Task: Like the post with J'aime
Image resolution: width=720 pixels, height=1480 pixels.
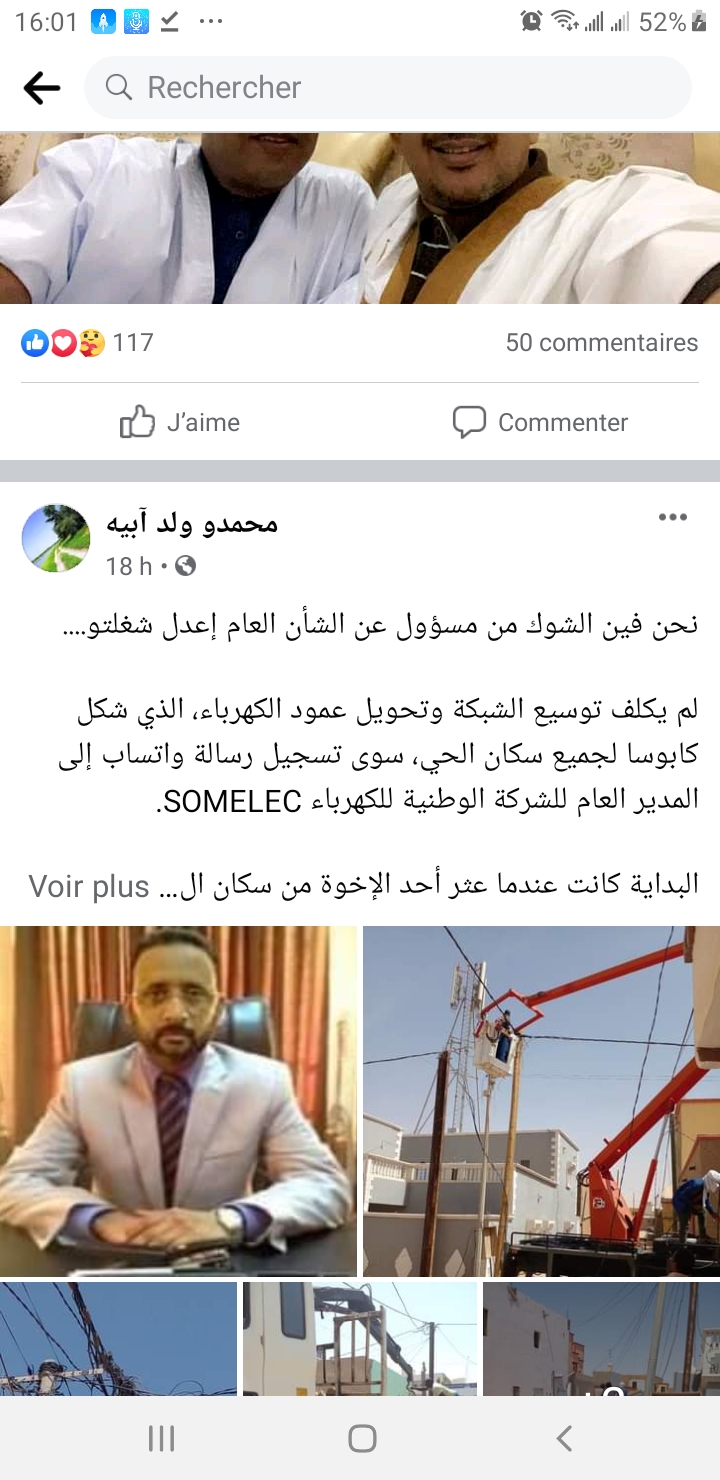Action: 180,422
